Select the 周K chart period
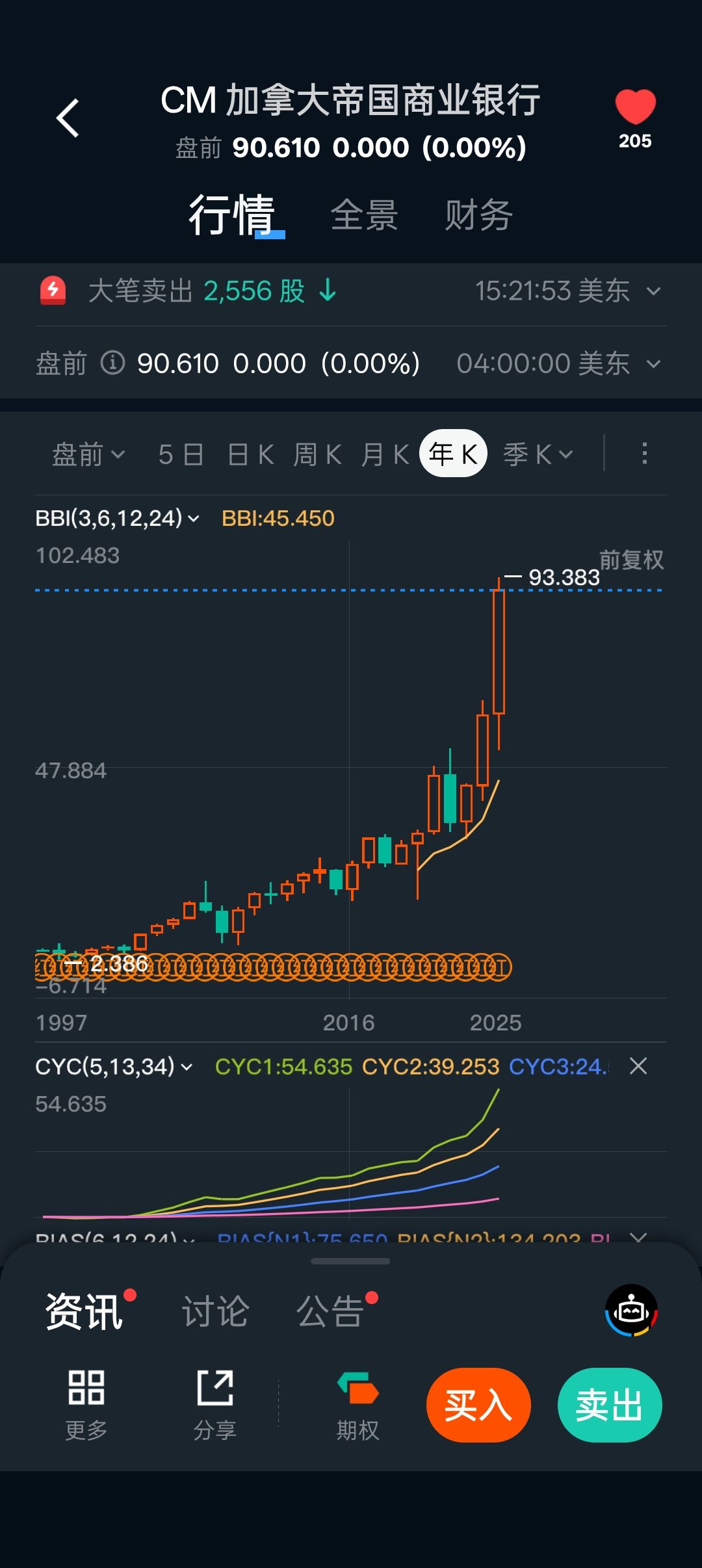 point(317,454)
